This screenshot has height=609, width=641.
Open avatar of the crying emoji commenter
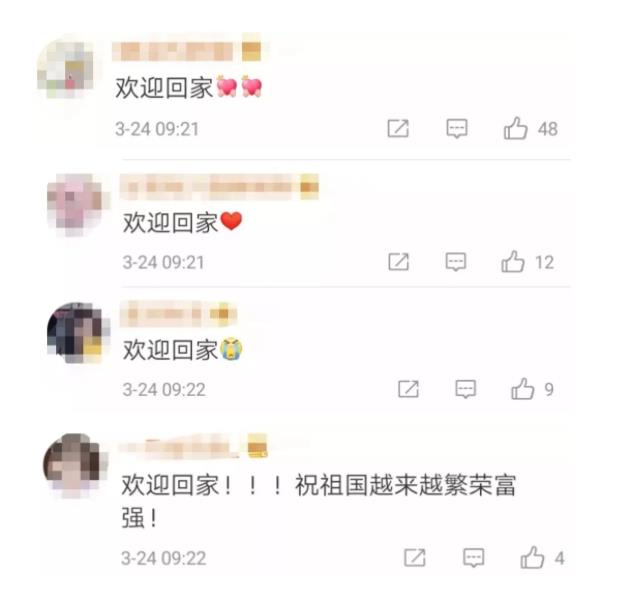(76, 333)
